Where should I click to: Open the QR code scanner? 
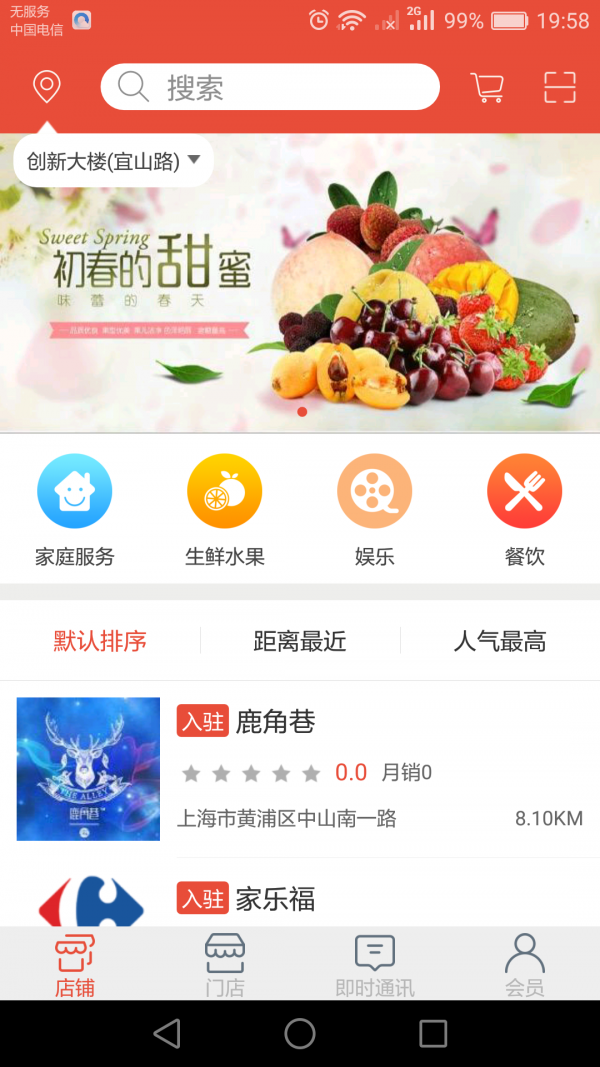tap(560, 87)
